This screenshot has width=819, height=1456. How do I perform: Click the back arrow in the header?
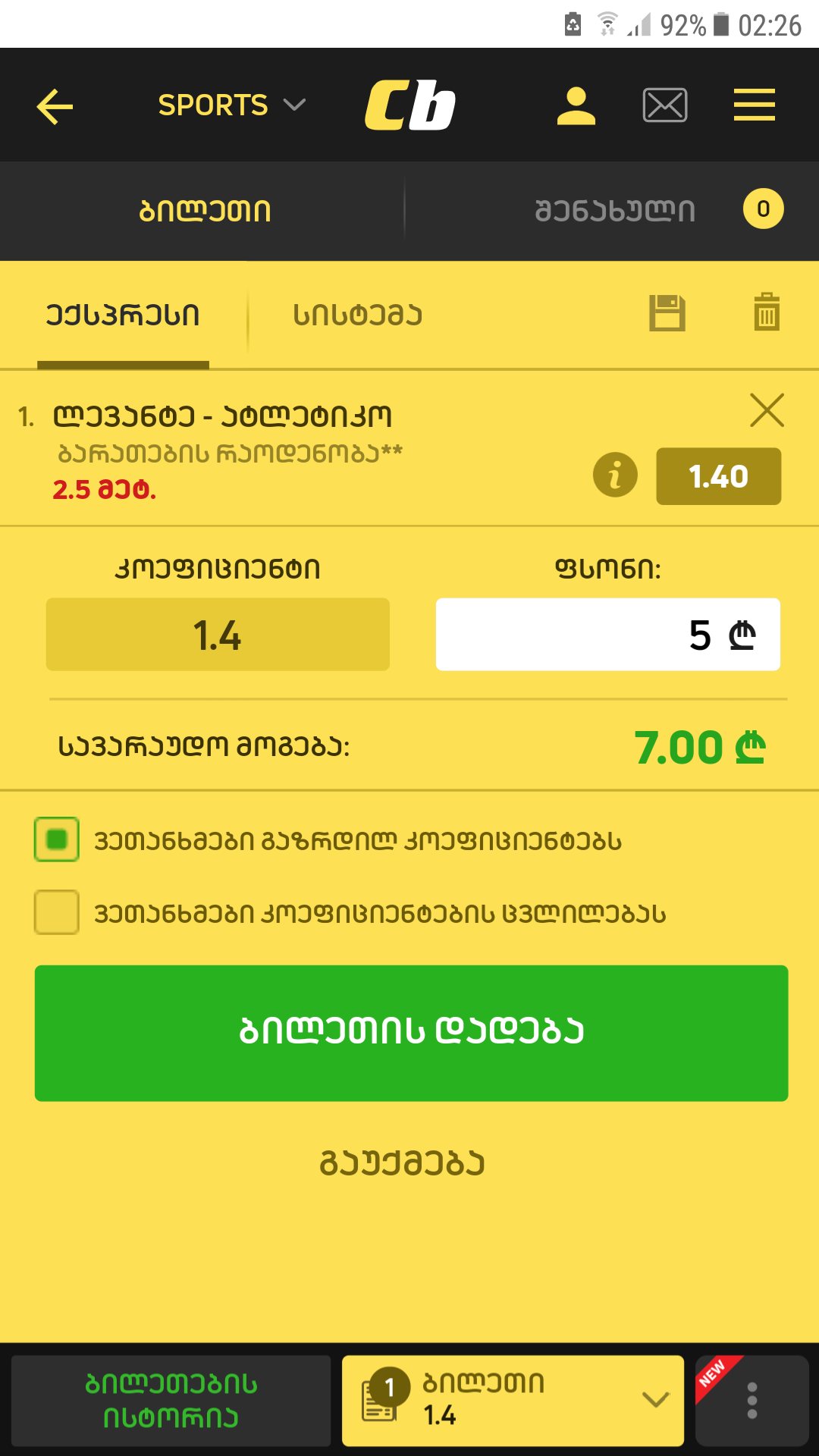point(54,105)
